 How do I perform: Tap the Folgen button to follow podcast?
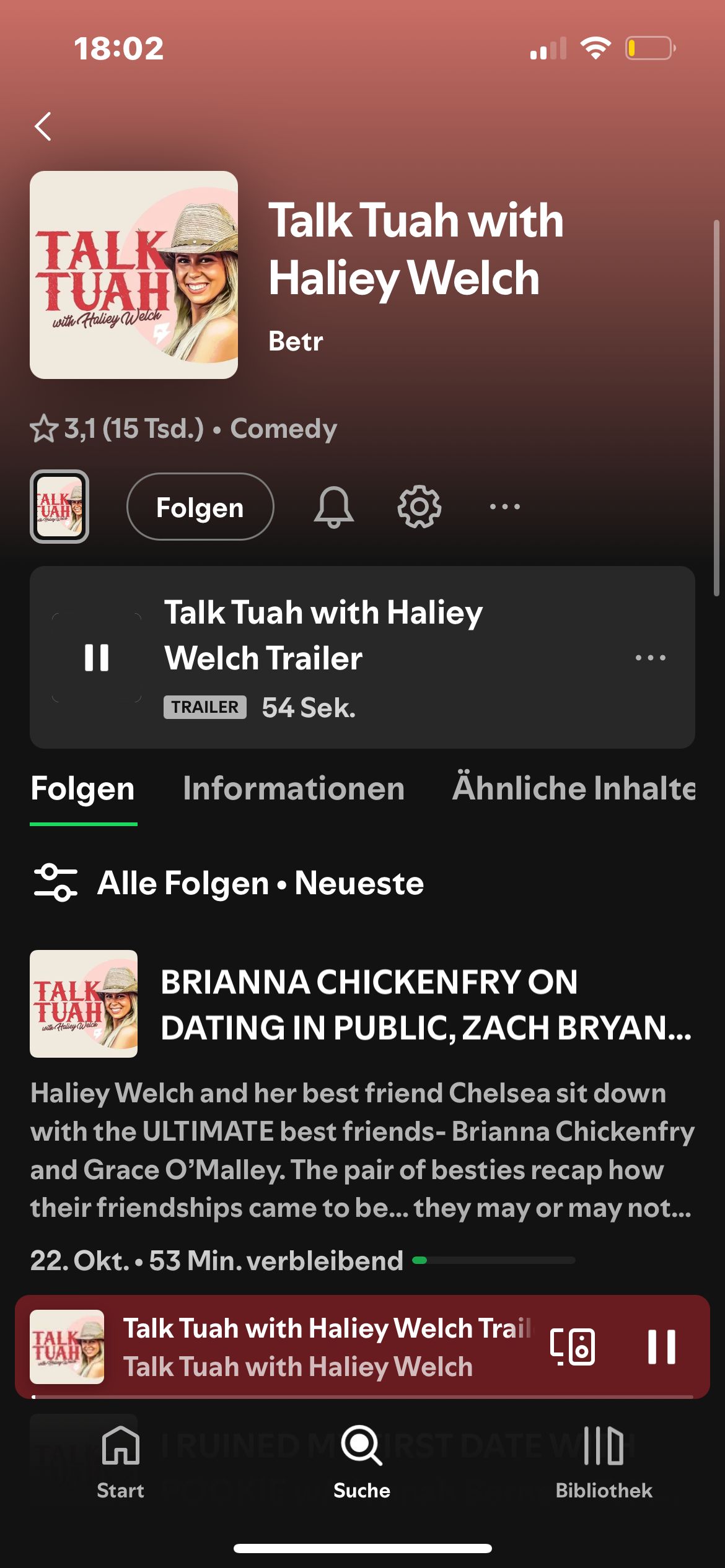tap(200, 507)
